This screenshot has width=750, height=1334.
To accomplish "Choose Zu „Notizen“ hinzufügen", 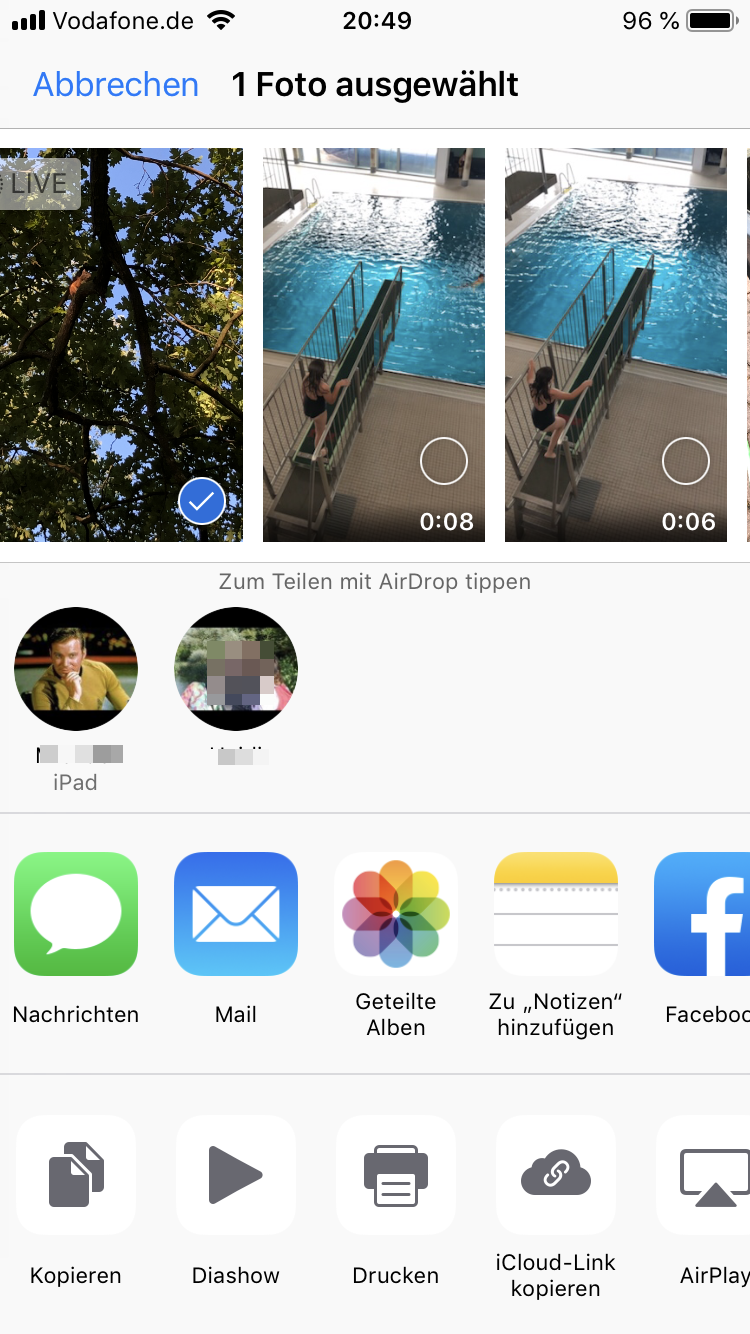I will tap(556, 914).
